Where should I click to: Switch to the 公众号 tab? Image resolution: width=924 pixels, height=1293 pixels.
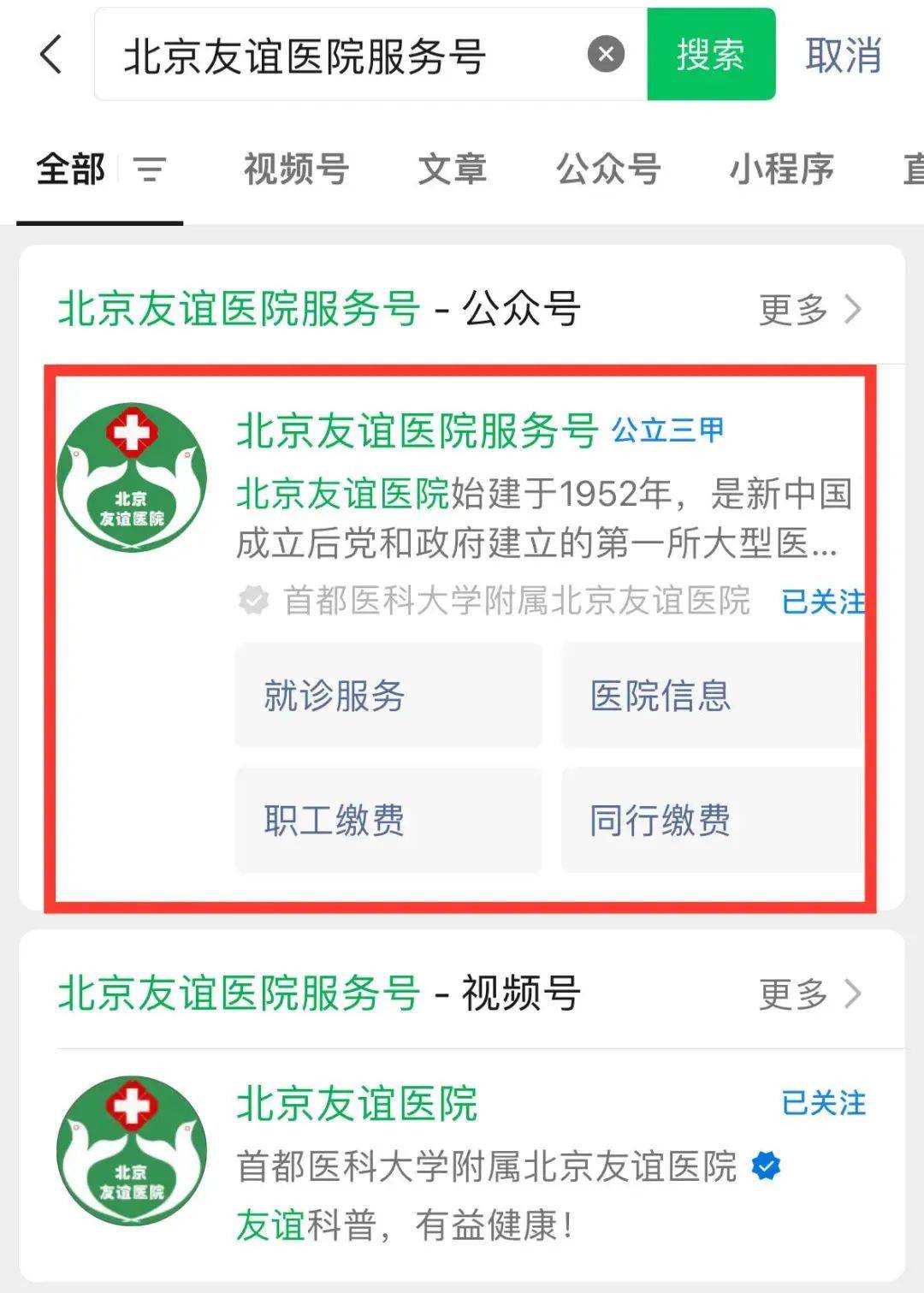click(x=608, y=169)
